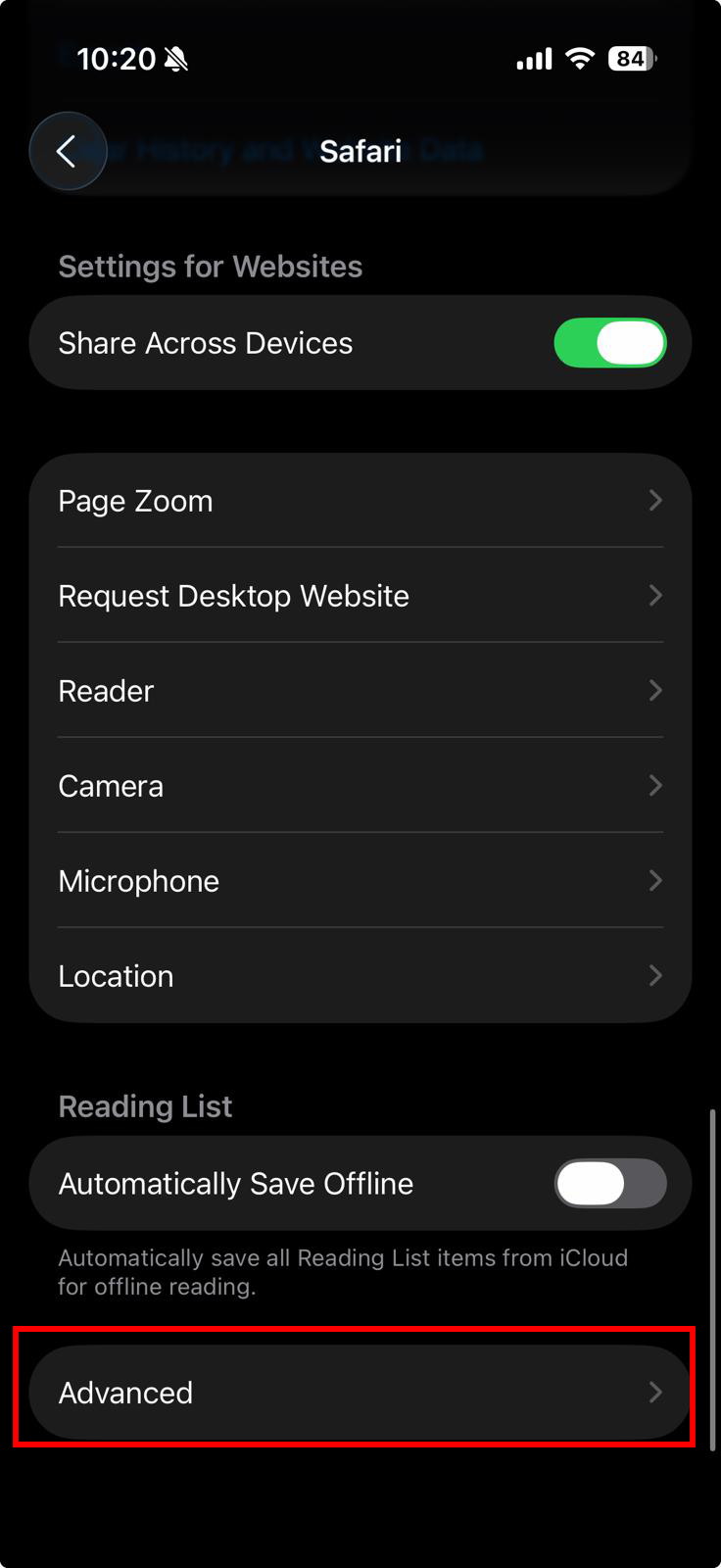Open the Camera settings entry

tap(360, 785)
